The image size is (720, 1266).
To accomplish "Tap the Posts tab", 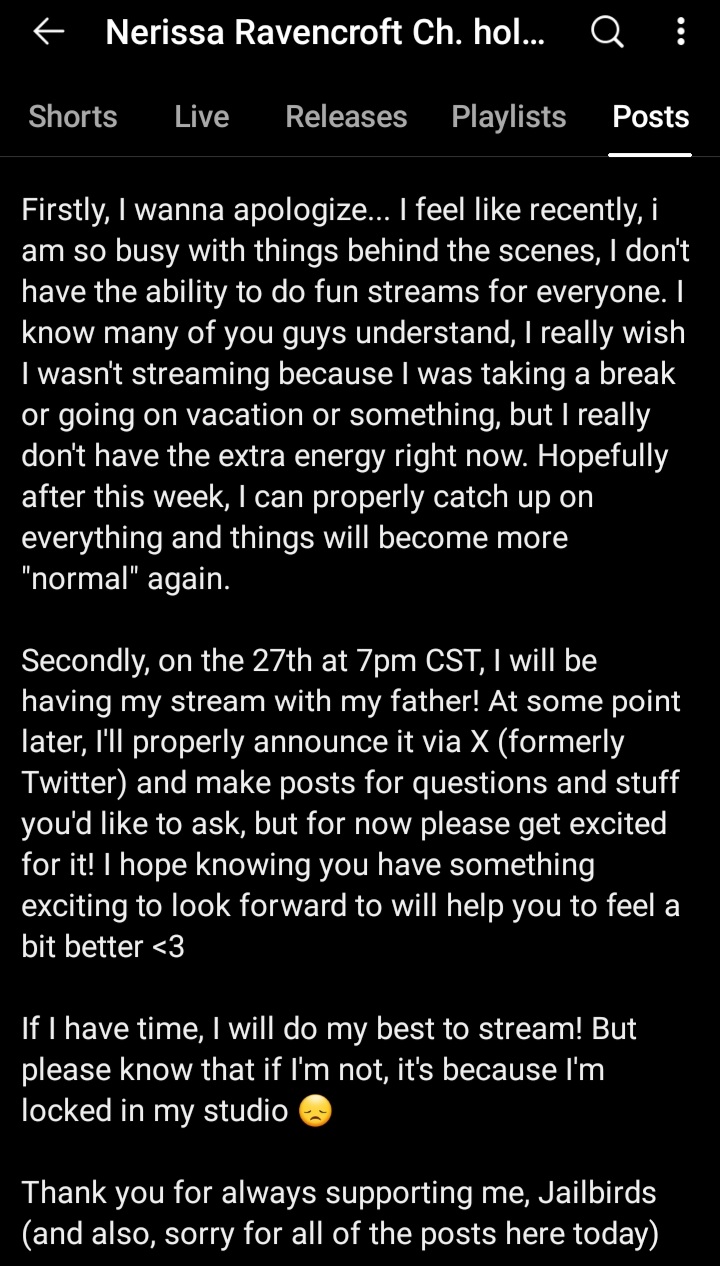I will [x=650, y=117].
